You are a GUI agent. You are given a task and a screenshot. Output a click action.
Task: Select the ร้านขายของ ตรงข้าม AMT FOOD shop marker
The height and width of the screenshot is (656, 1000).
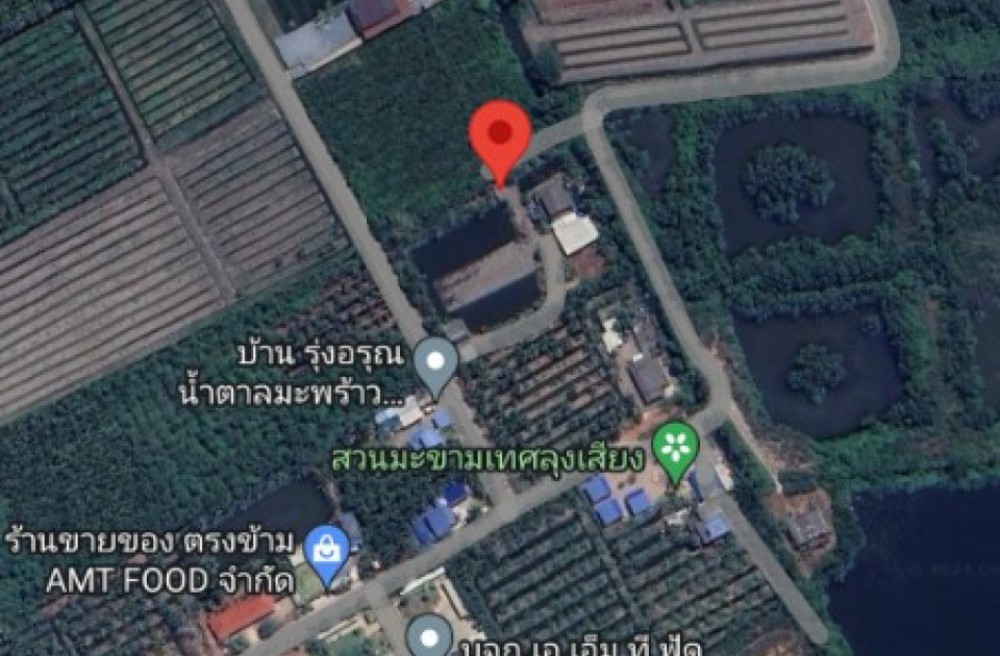coord(326,552)
